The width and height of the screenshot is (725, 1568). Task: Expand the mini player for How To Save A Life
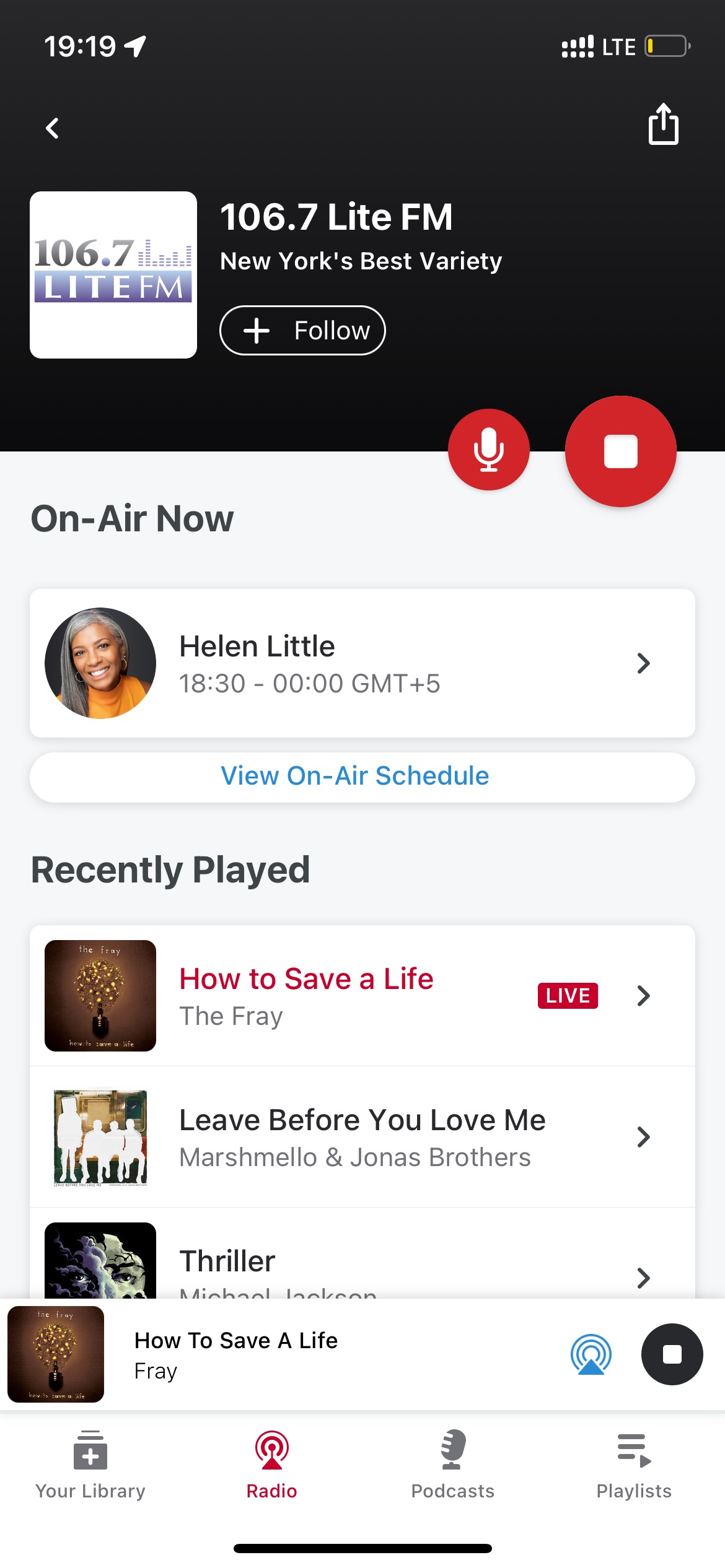tap(279, 1354)
